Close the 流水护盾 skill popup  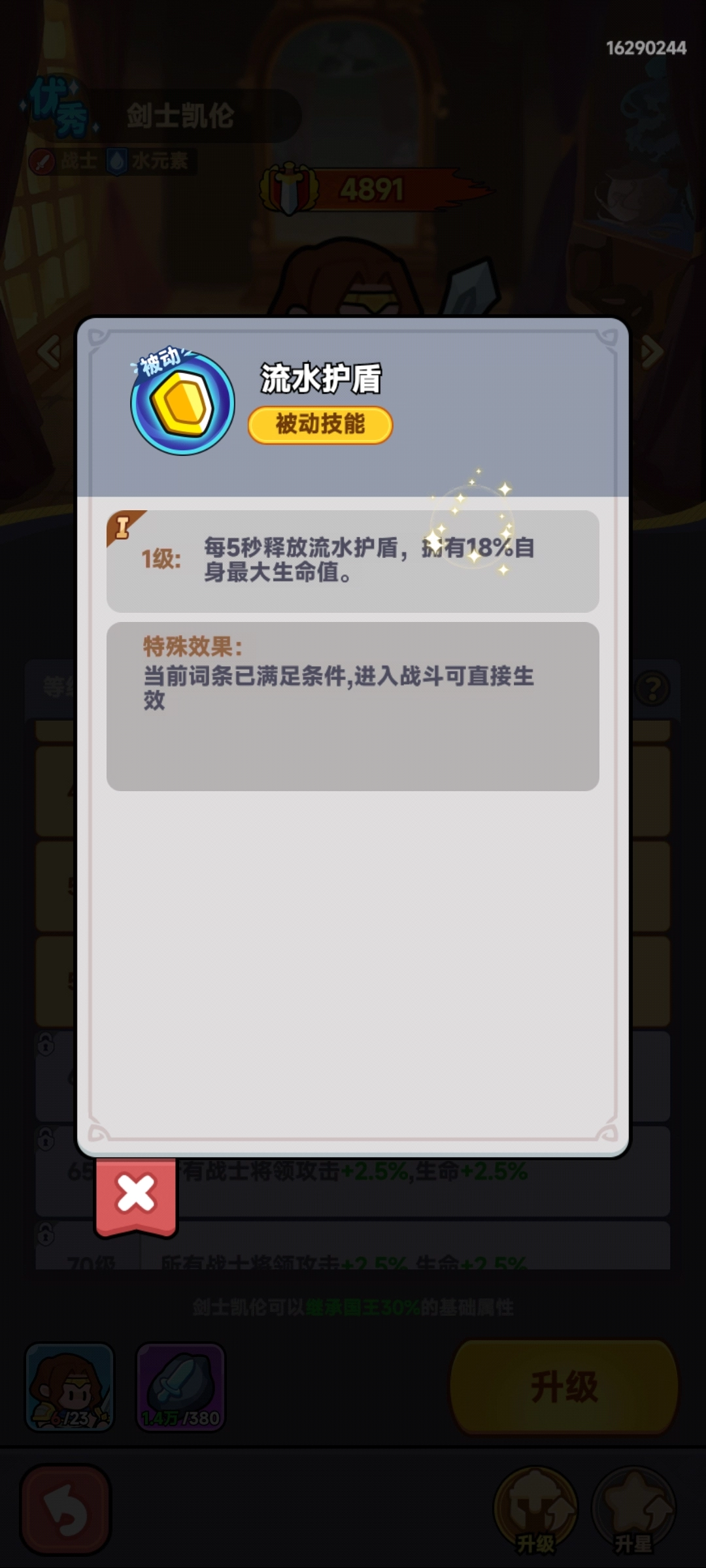(x=136, y=1194)
